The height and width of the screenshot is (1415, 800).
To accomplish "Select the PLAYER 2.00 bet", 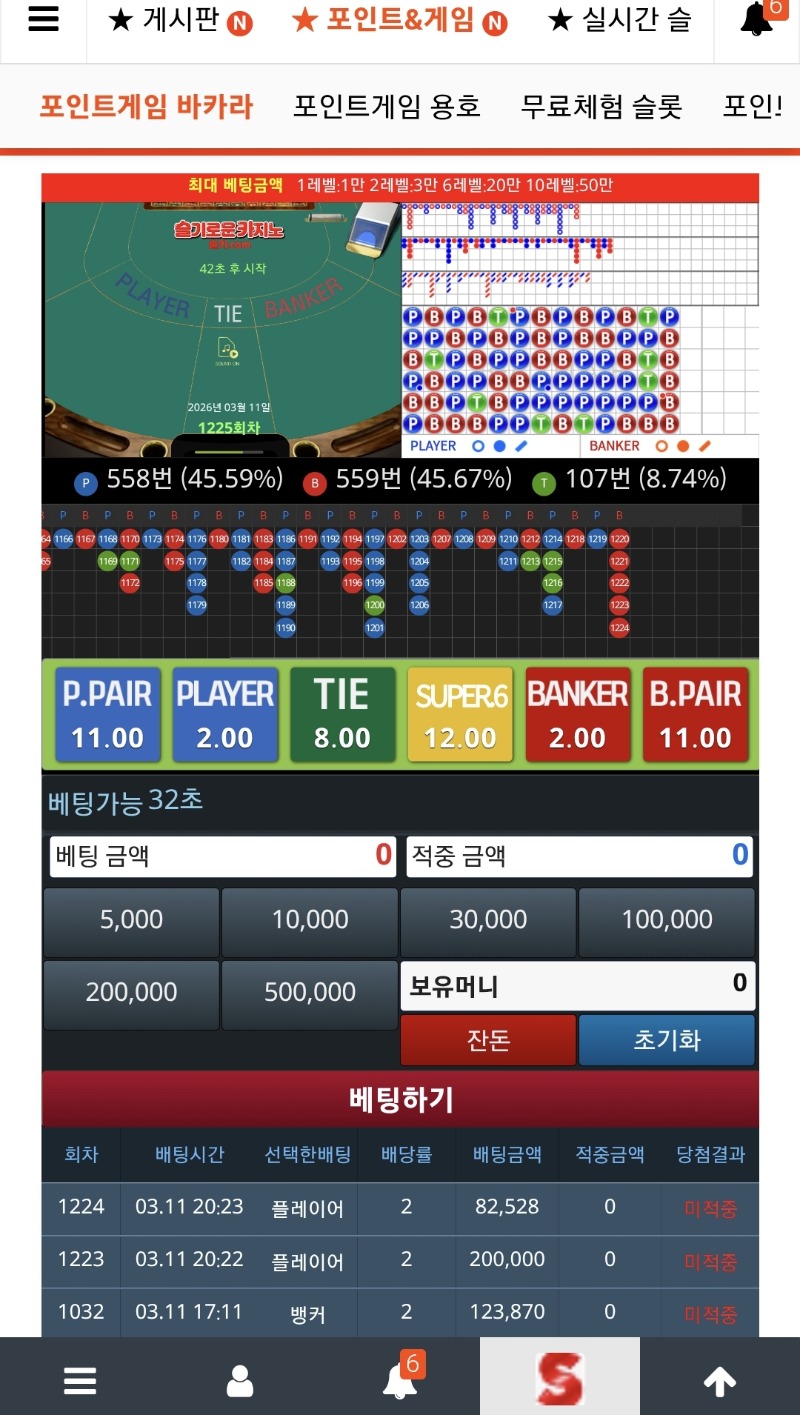I will [225, 715].
